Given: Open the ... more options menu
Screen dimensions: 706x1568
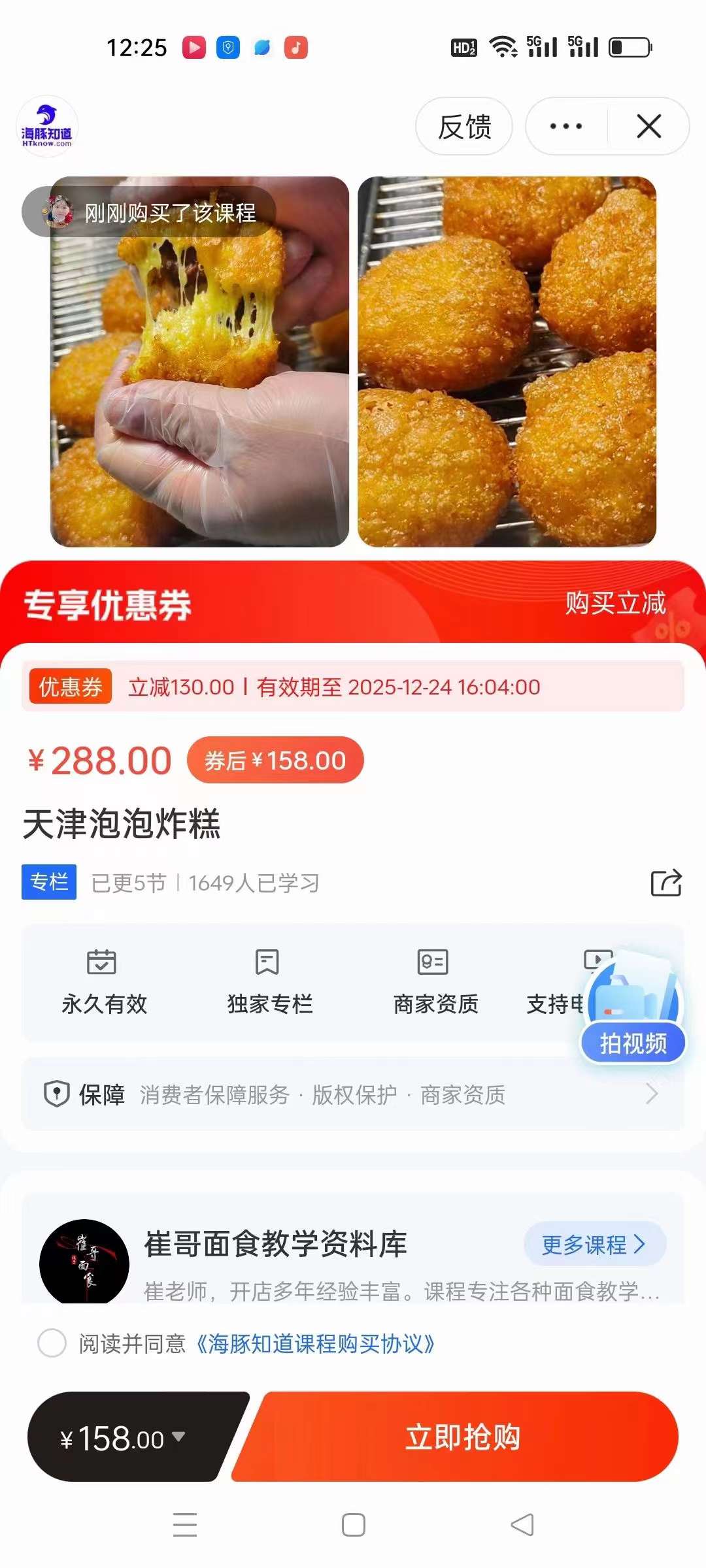Looking at the screenshot, I should 563,127.
